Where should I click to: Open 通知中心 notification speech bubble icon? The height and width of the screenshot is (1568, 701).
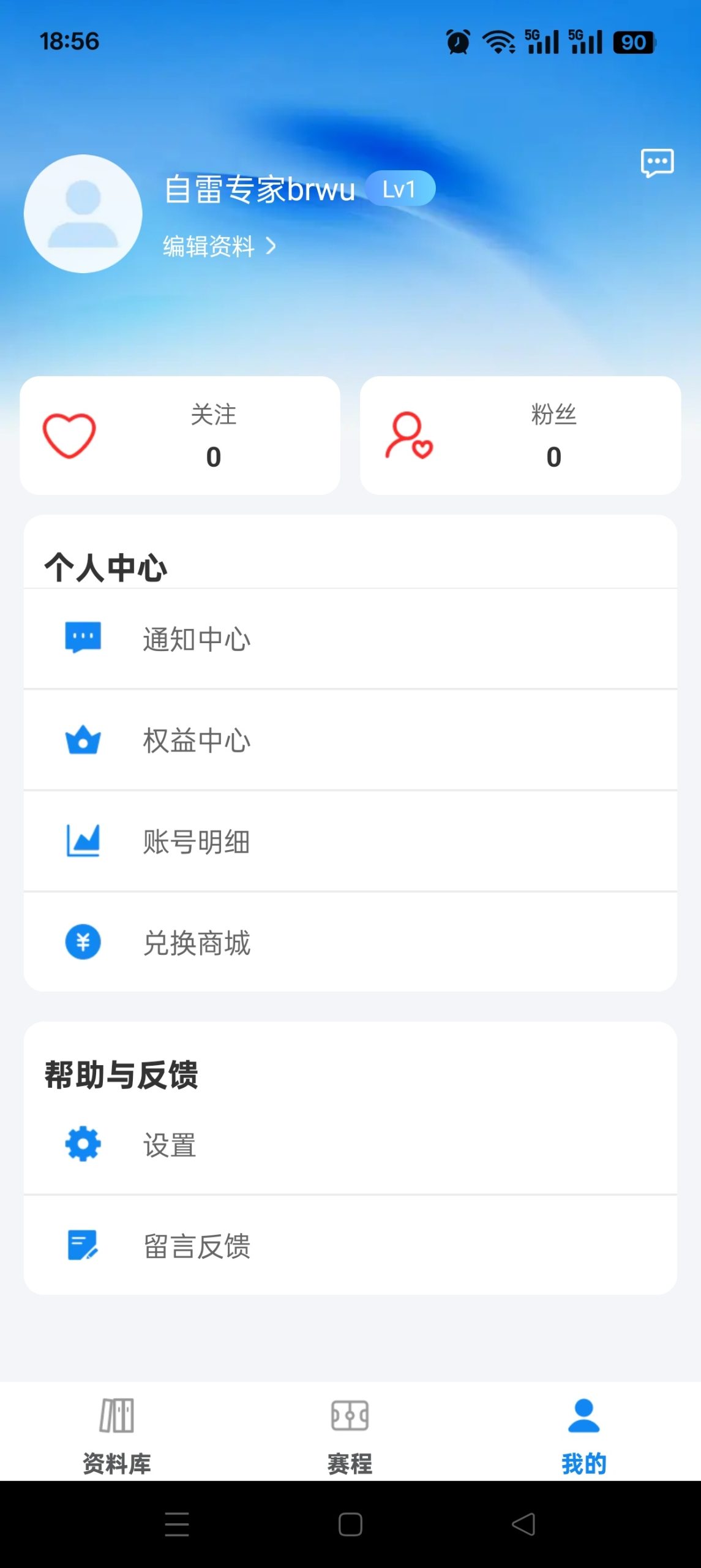[x=83, y=639]
